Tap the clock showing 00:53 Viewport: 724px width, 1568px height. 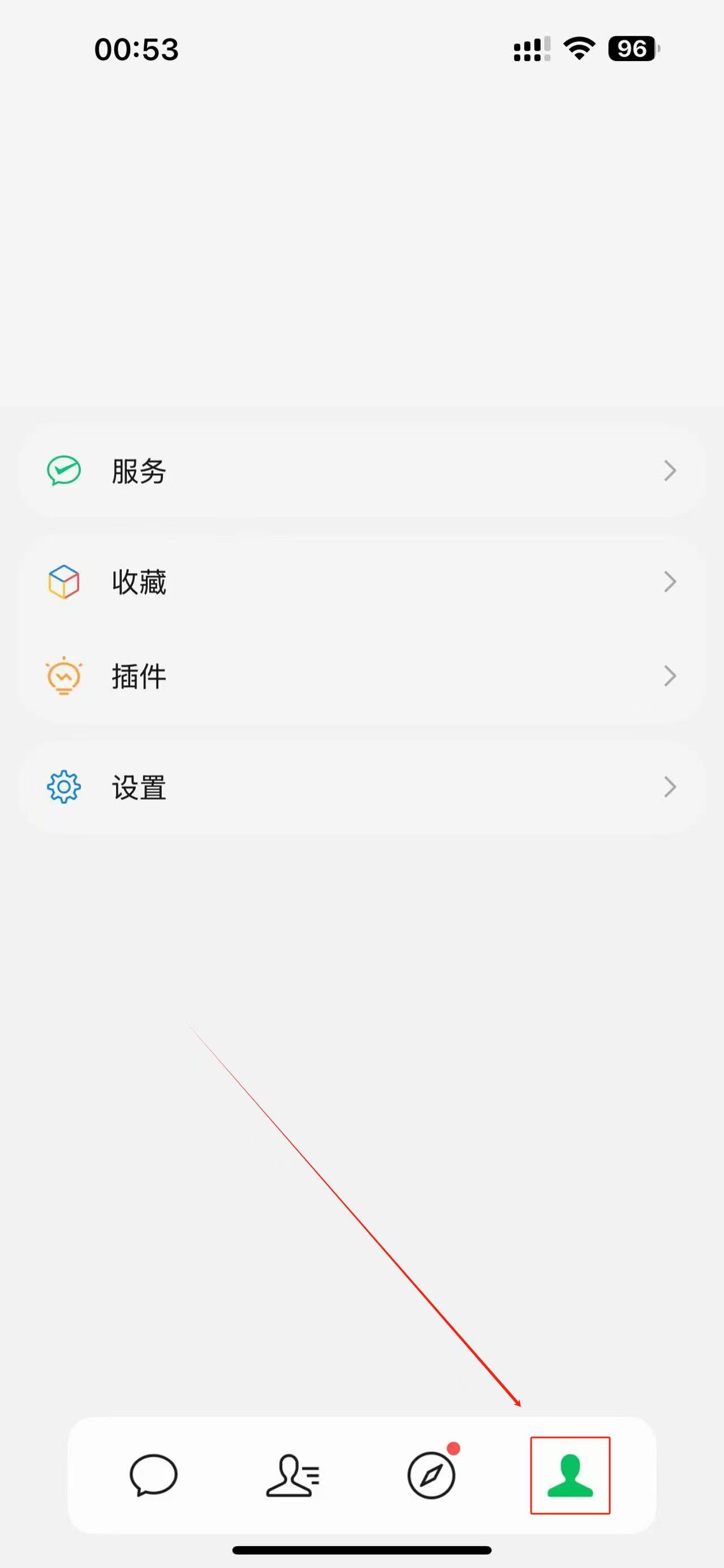136,49
